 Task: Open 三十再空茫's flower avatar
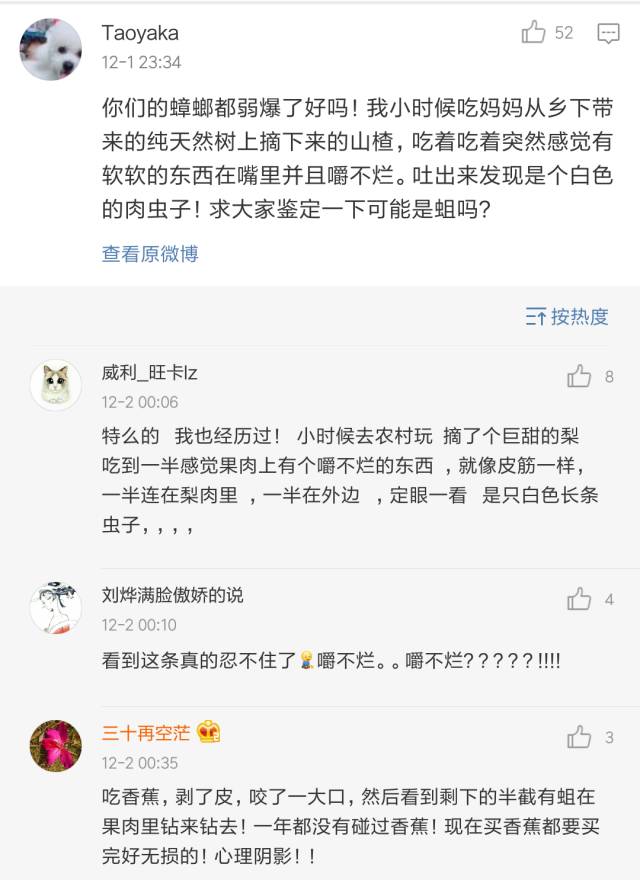[56, 745]
